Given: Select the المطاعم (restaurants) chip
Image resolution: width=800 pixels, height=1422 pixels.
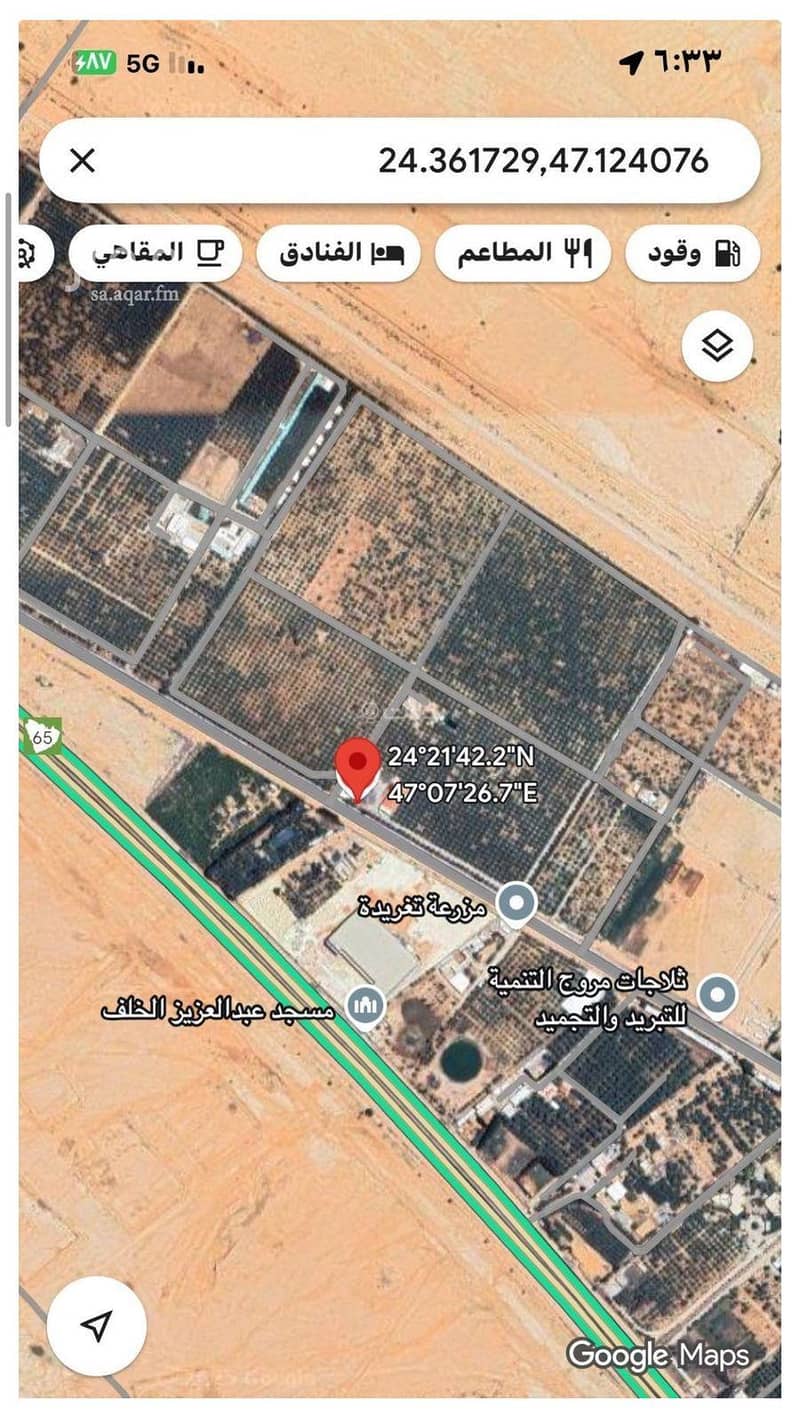Looking at the screenshot, I should click(522, 253).
